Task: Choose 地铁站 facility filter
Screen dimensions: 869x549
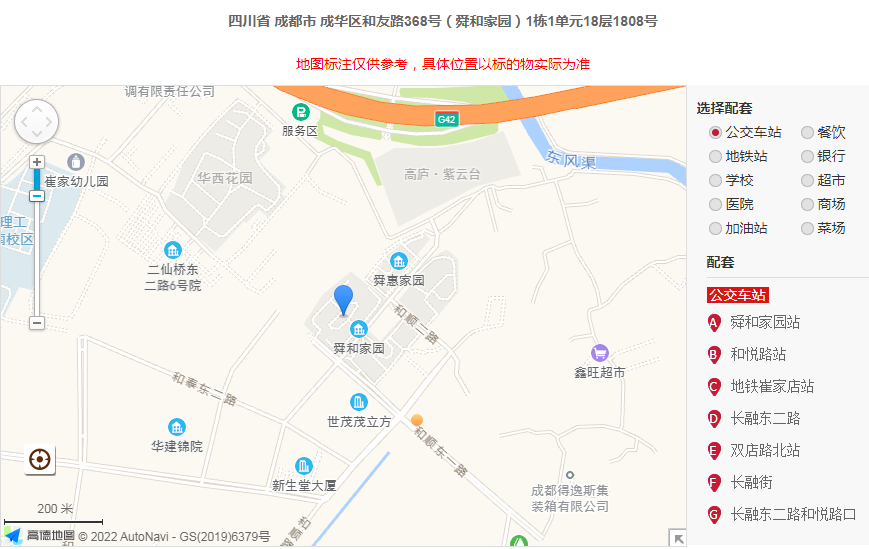Action: 715,156
